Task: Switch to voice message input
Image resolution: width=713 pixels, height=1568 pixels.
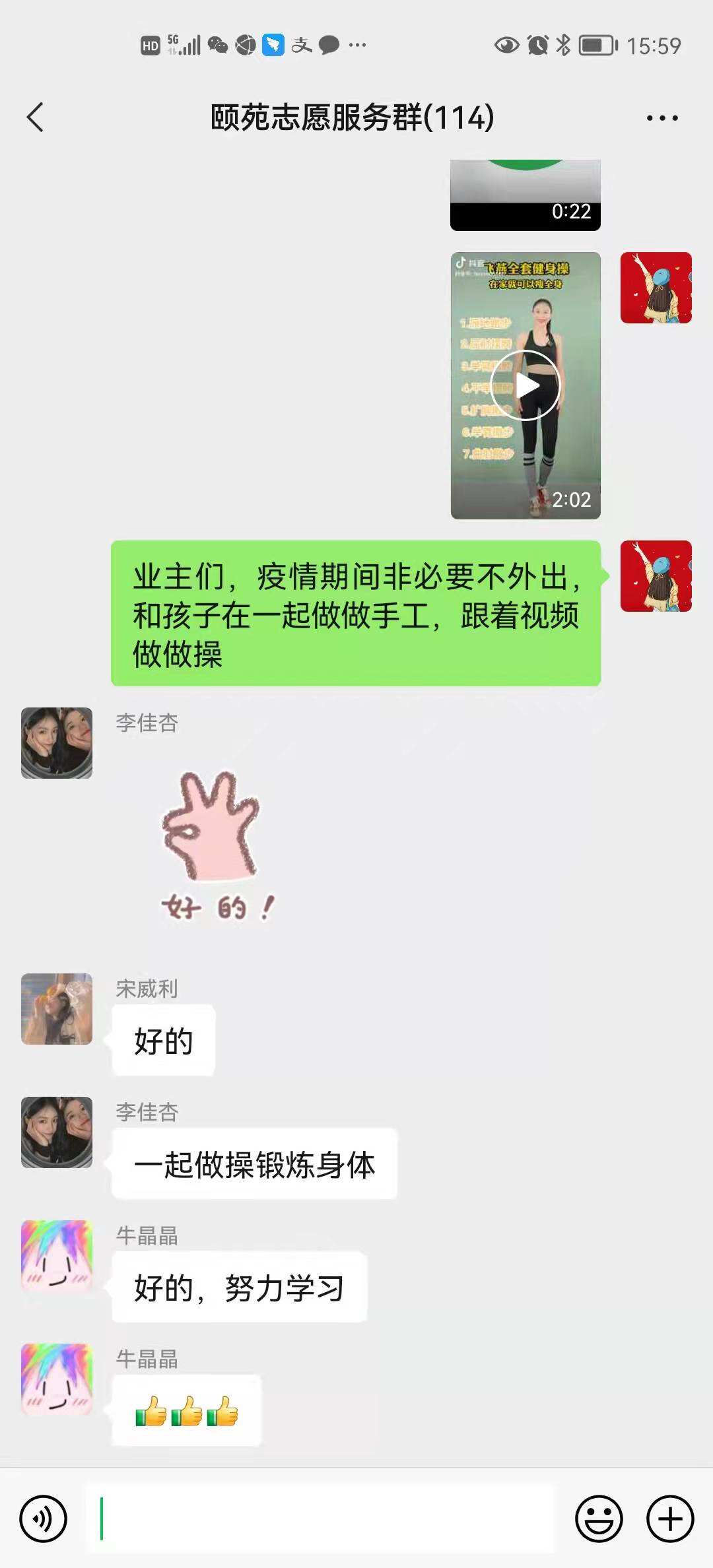Action: click(44, 1519)
